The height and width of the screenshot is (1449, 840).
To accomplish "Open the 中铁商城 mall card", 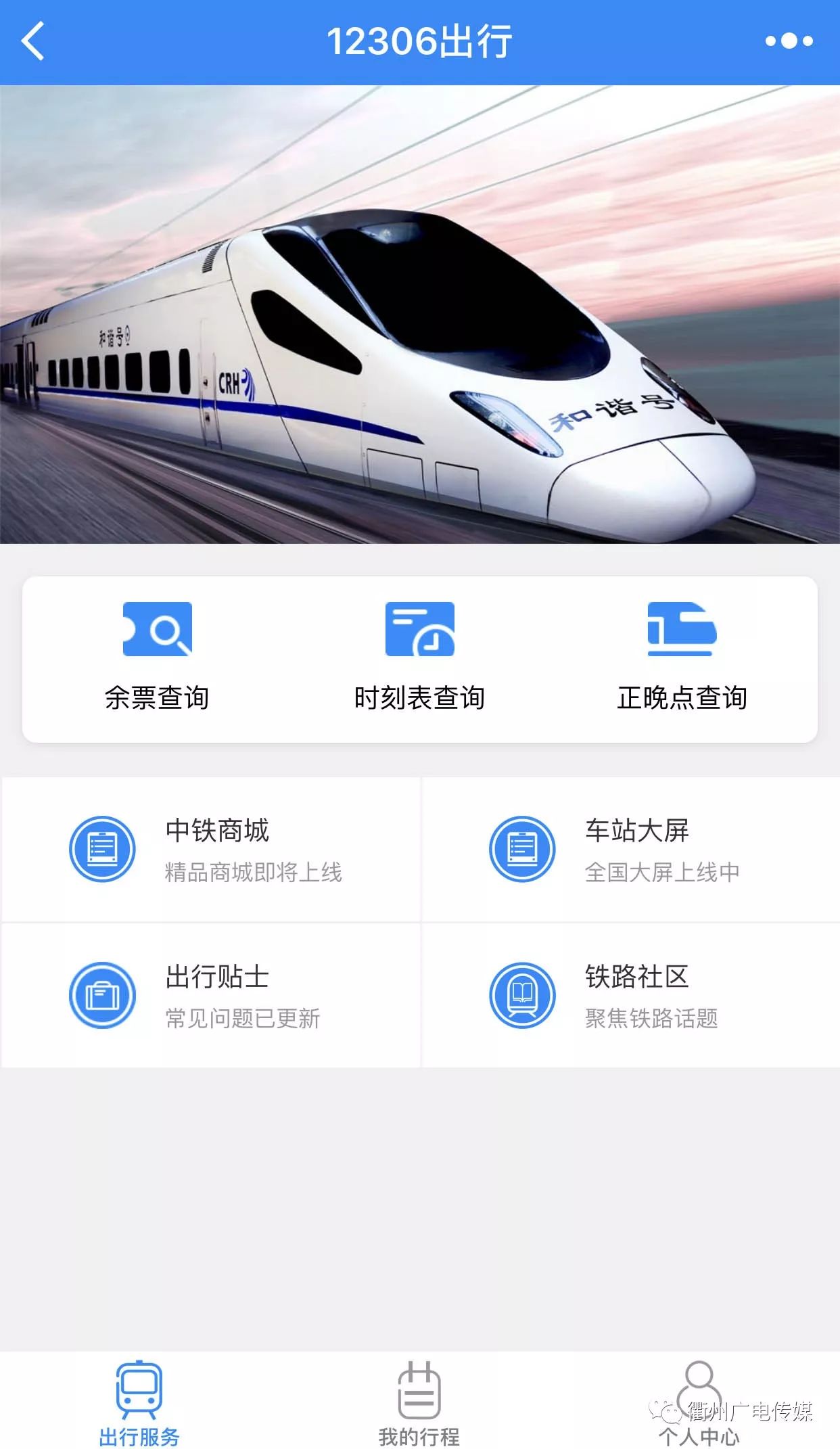I will point(211,850).
